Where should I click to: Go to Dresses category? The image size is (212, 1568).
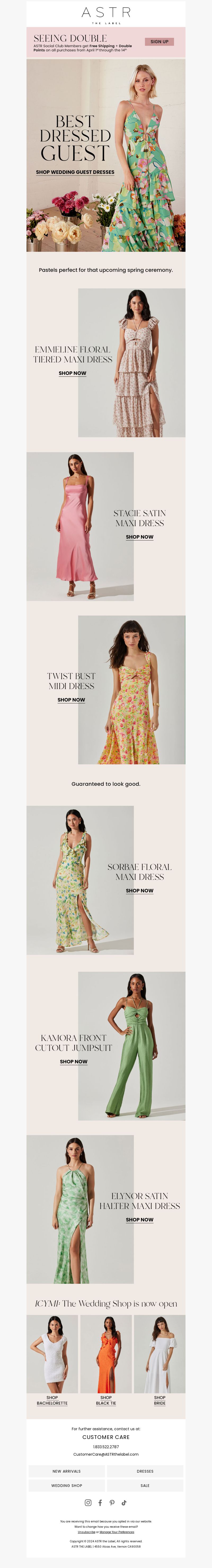(145, 1471)
